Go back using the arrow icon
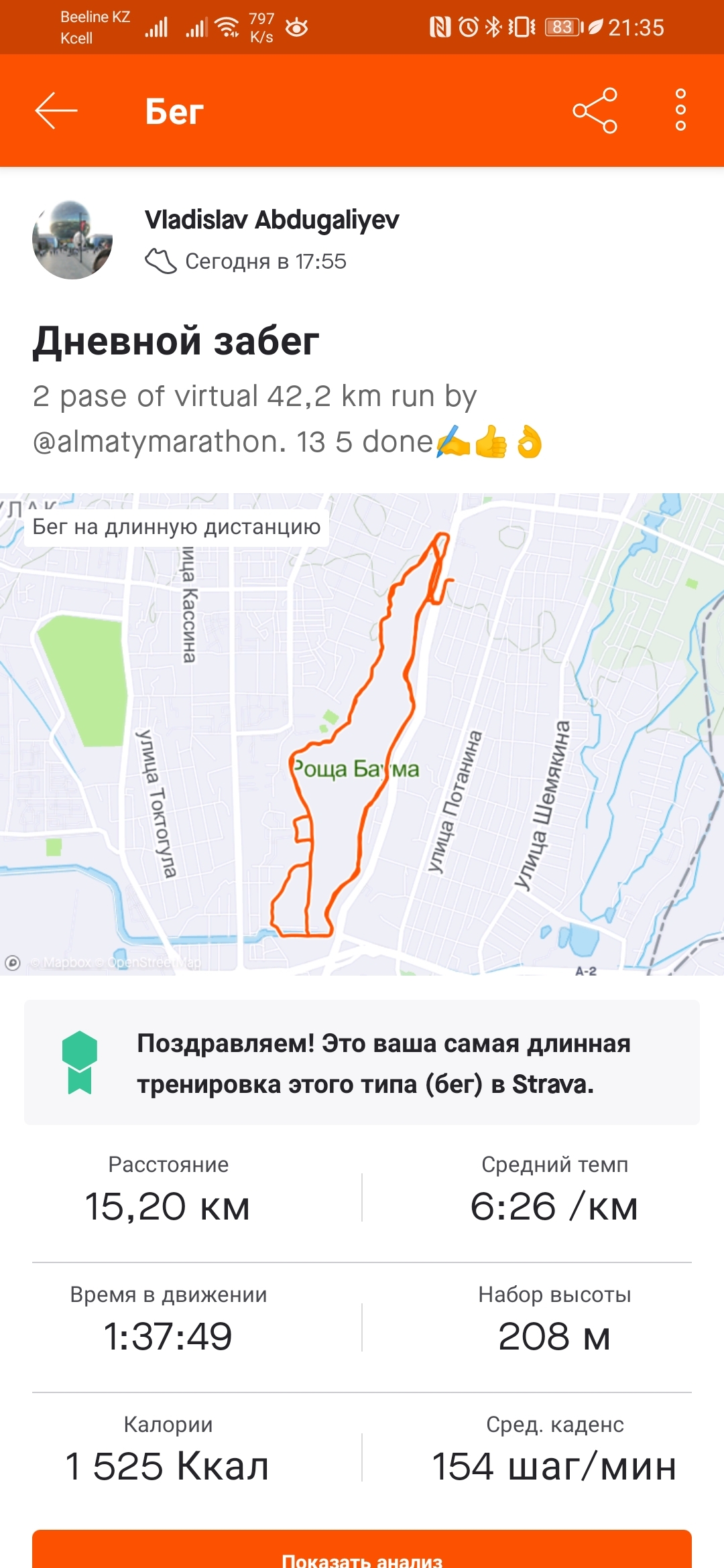 tap(56, 111)
